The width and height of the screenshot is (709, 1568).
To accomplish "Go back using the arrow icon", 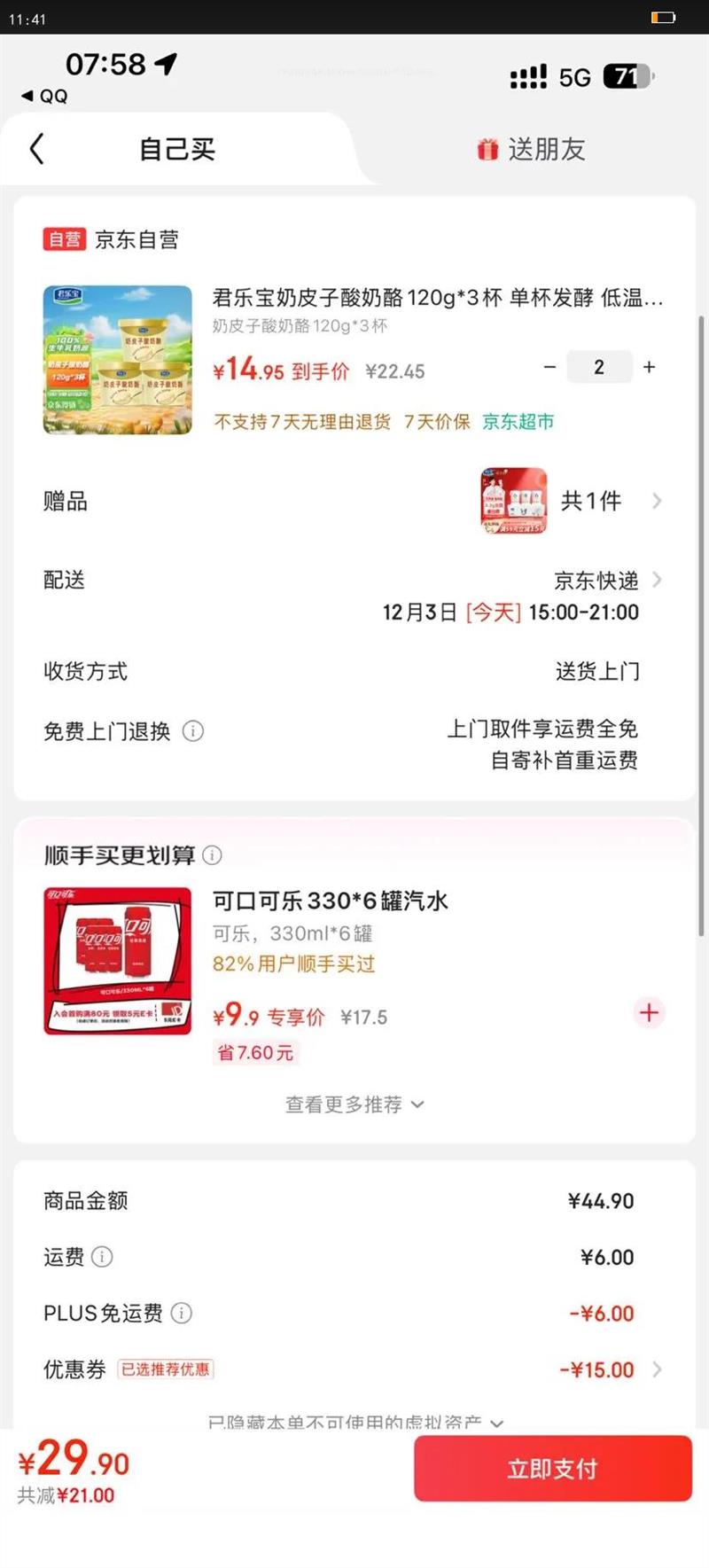I will [36, 149].
